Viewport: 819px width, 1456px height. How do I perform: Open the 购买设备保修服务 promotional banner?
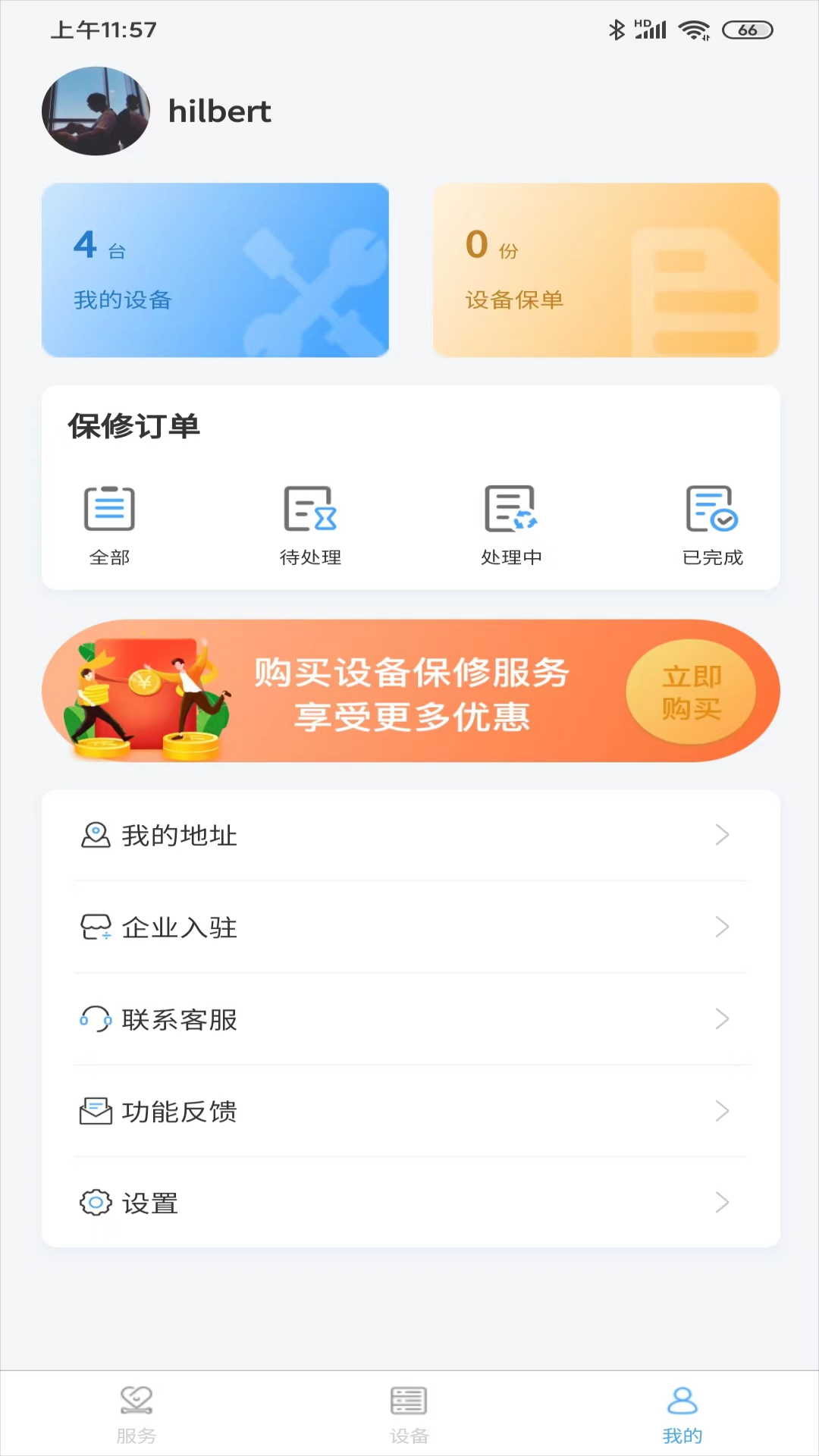click(409, 692)
